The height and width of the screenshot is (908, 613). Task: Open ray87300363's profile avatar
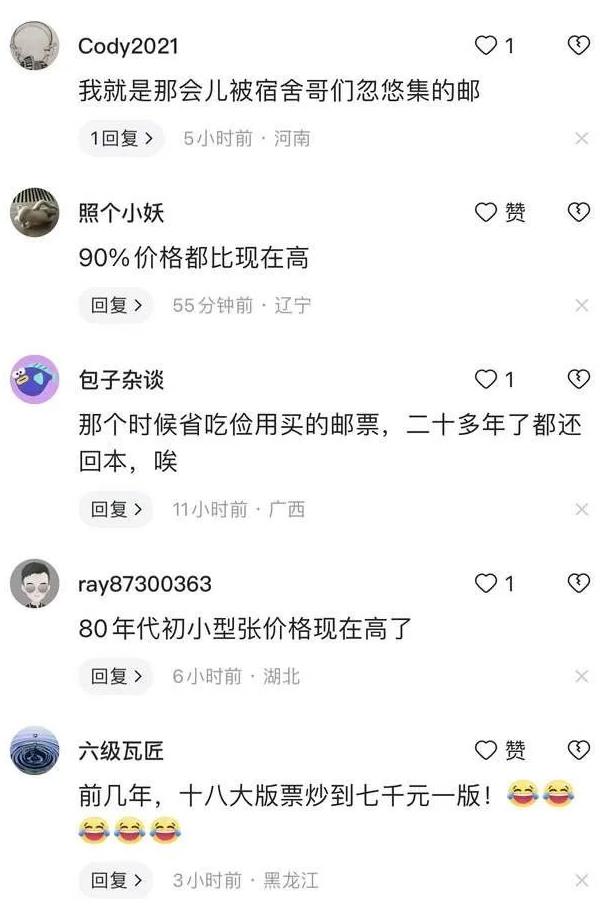point(34,584)
